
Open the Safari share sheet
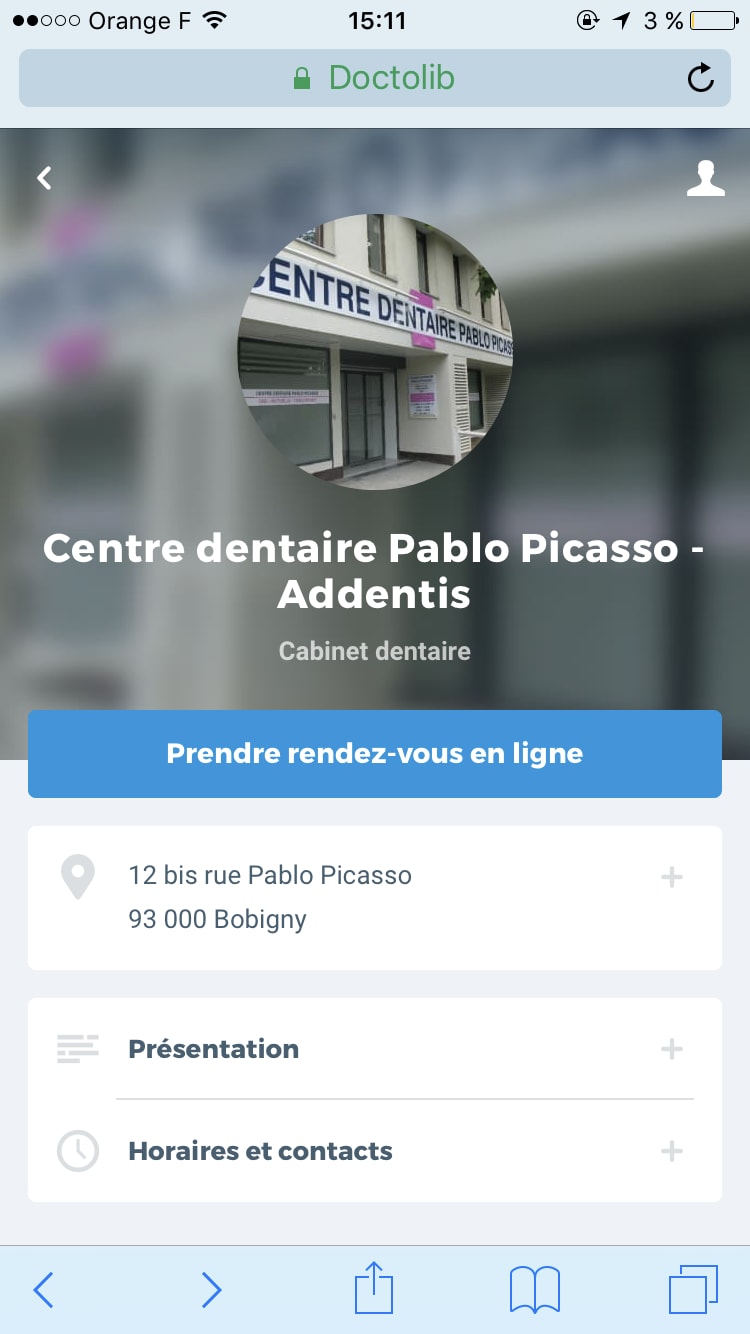(x=374, y=1288)
